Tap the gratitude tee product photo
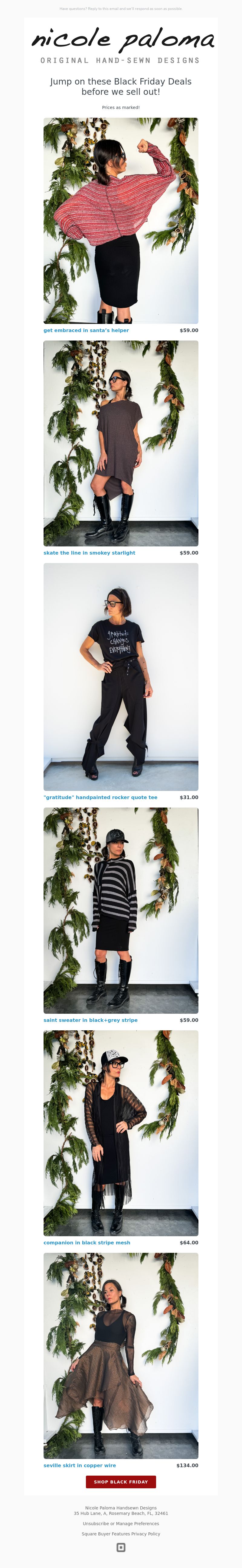 [121, 676]
